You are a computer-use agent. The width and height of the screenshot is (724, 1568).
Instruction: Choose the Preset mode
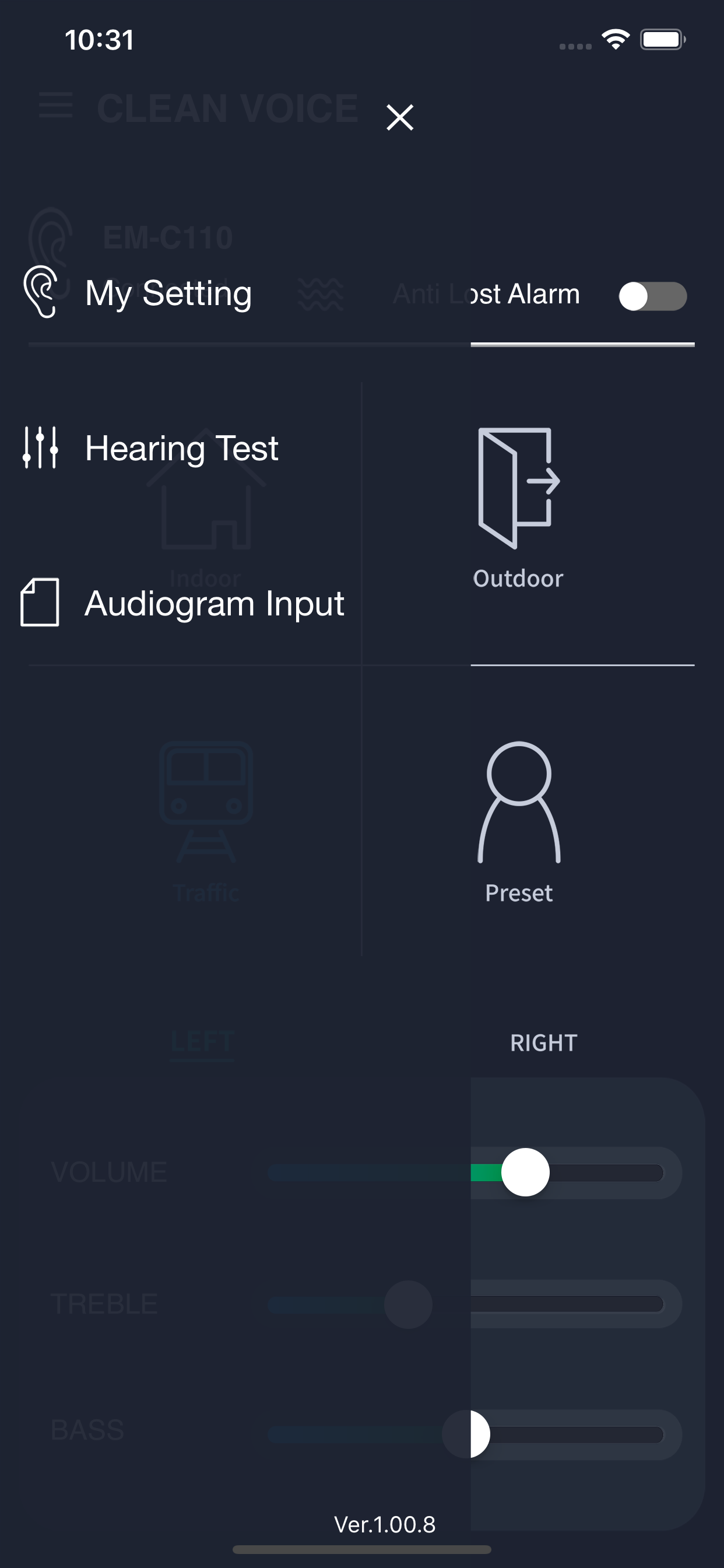coord(518,822)
